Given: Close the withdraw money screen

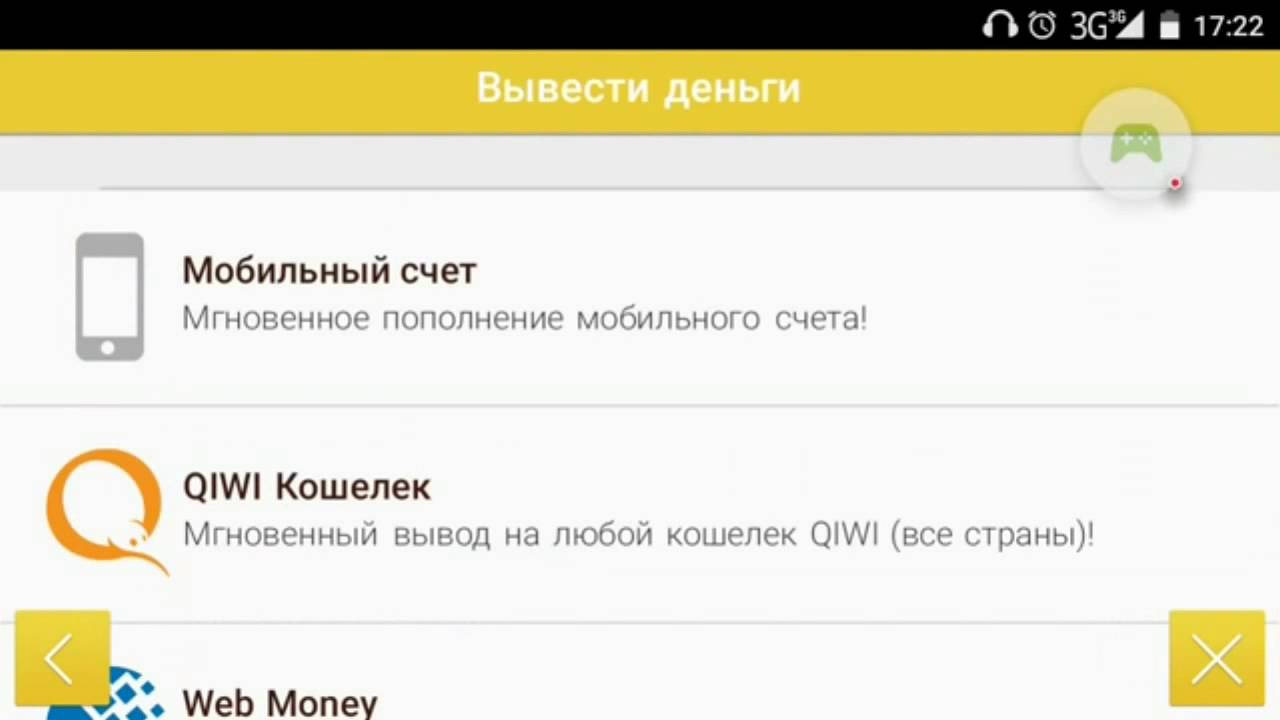Looking at the screenshot, I should coord(1216,658).
